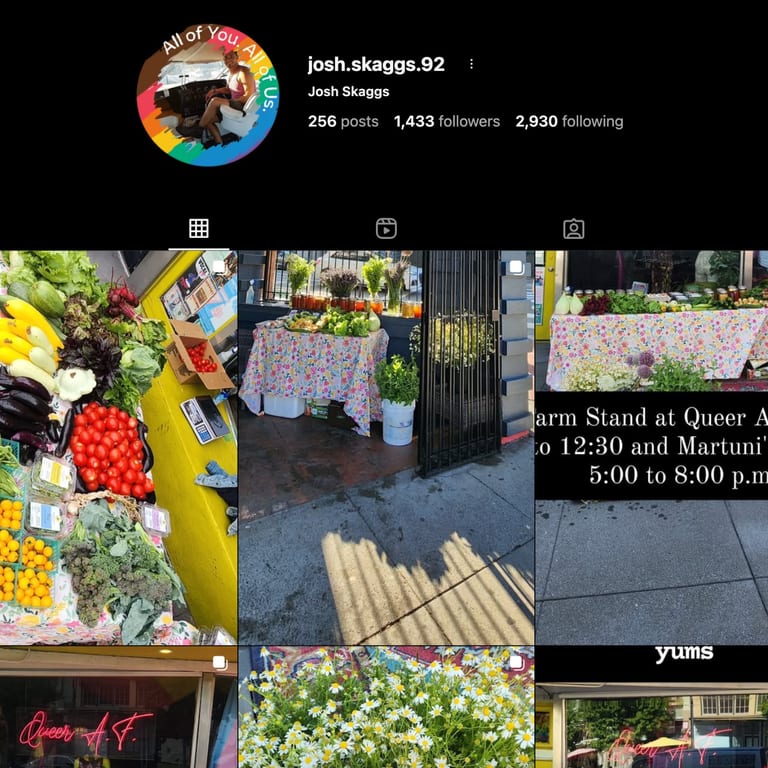Screen dimensions: 768x768
Task: Switch to the posts grid tab
Action: (199, 228)
